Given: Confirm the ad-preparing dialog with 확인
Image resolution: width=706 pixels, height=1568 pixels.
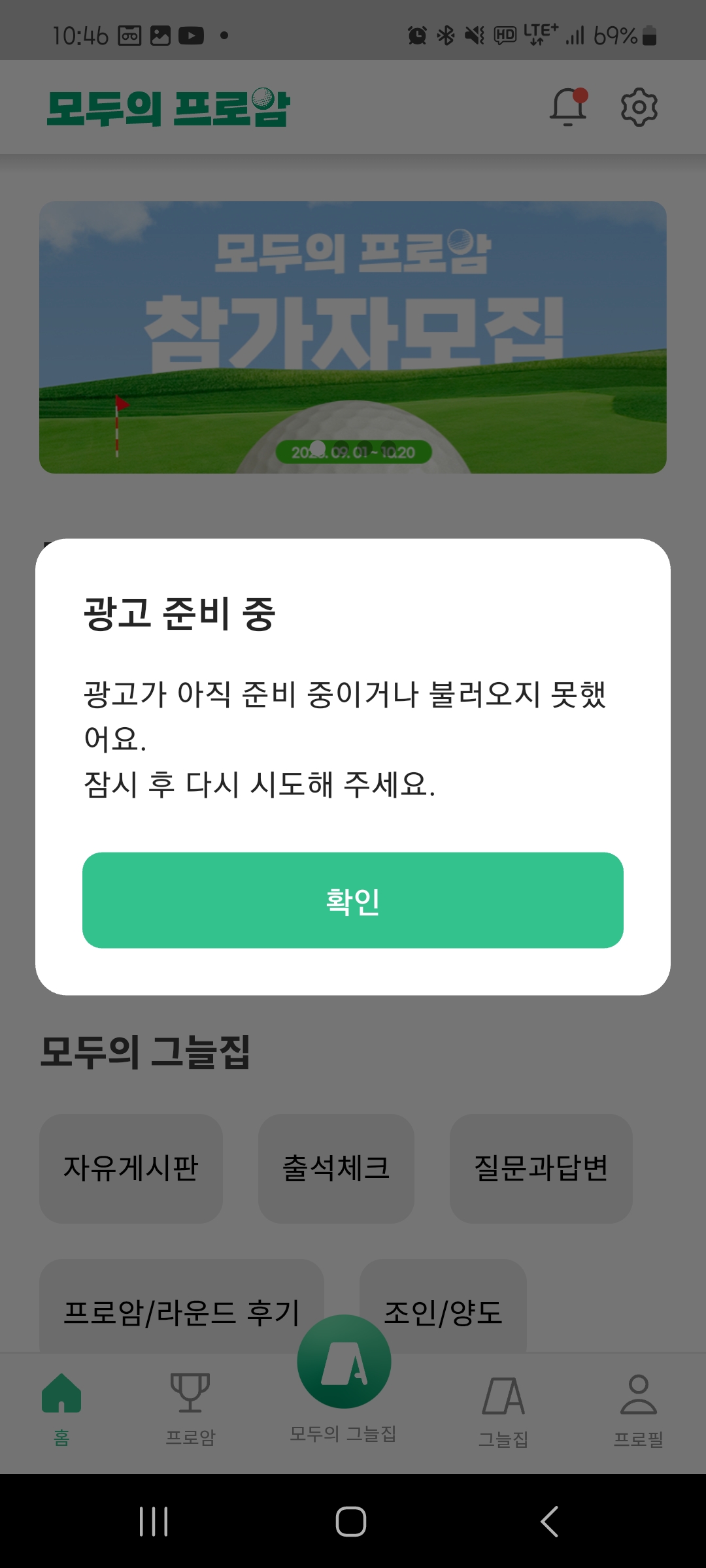Looking at the screenshot, I should (x=353, y=900).
